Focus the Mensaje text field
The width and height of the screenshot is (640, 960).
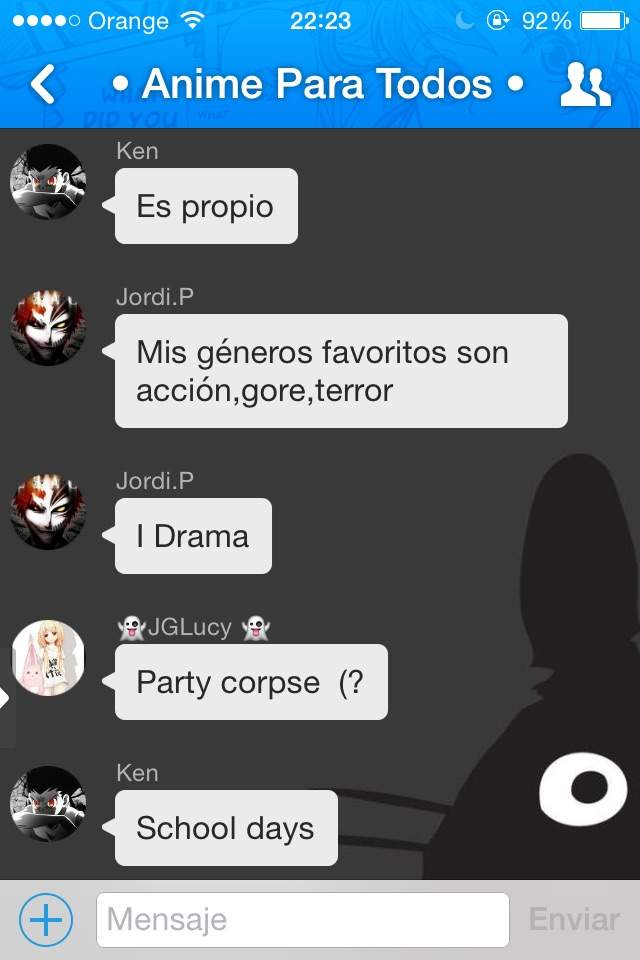(x=302, y=919)
